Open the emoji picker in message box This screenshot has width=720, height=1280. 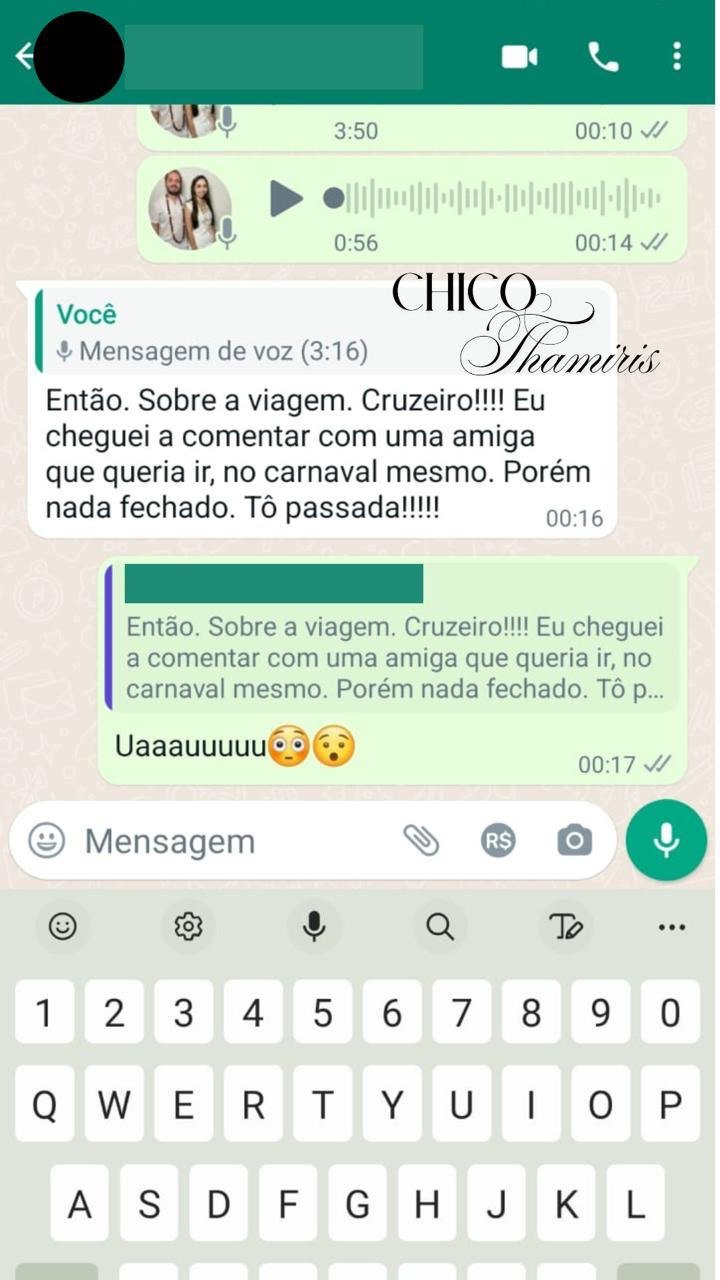[46, 841]
